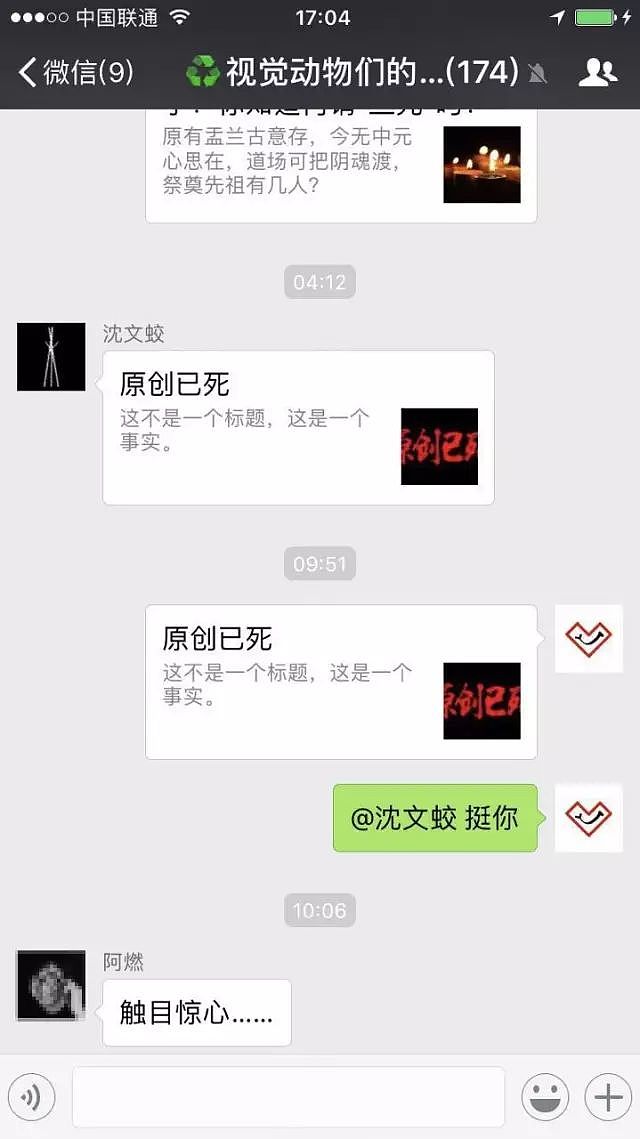Open the plus attachments menu
Screen dimensions: 640x1139
(608, 1097)
